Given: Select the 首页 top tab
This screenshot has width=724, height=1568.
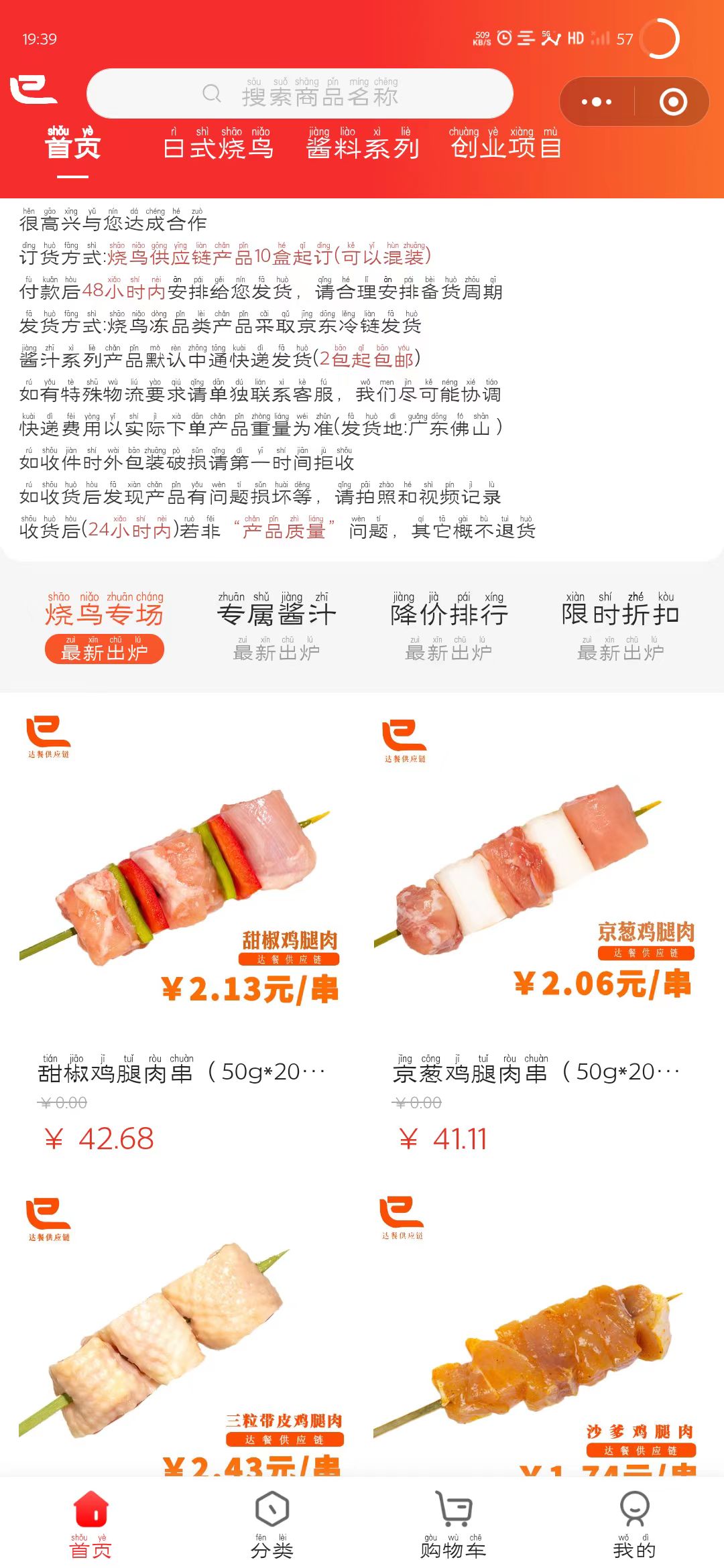Looking at the screenshot, I should [72, 144].
